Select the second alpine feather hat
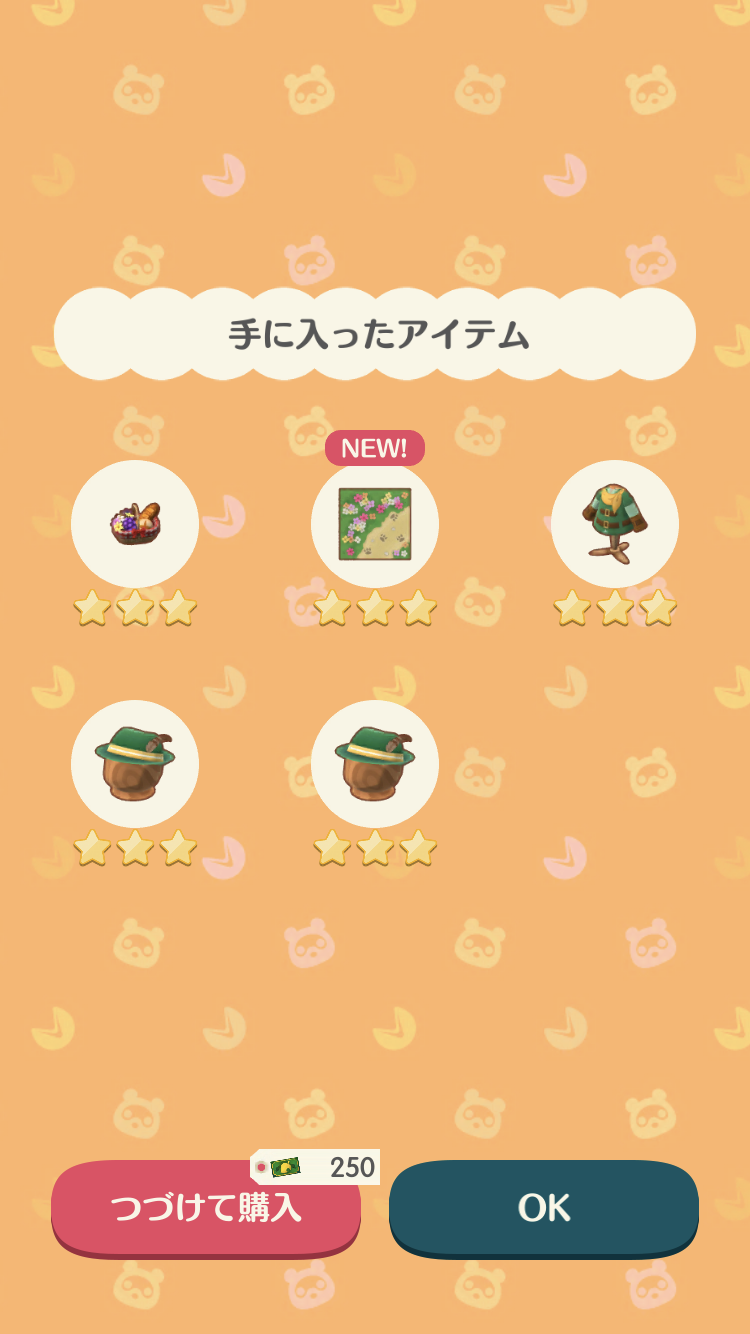Viewport: 750px width, 1334px height. coord(375,762)
